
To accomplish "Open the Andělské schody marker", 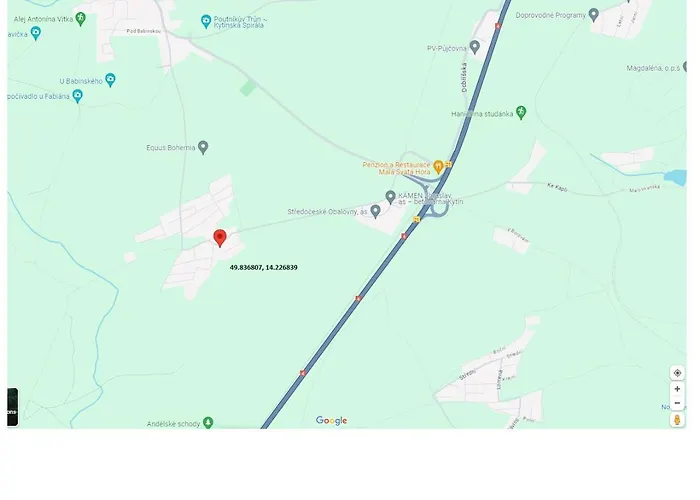I will [x=208, y=423].
